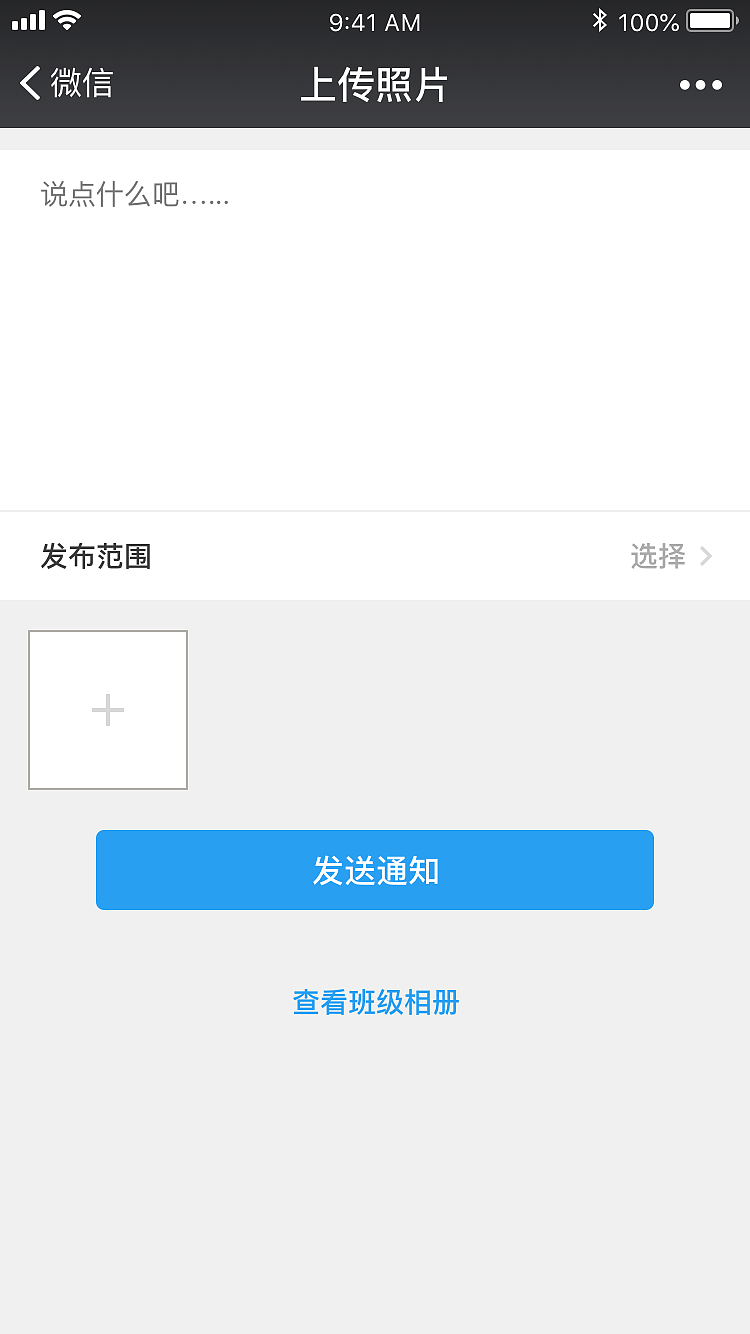
Task: Tap the gray chevron beside 选择
Action: [x=707, y=556]
